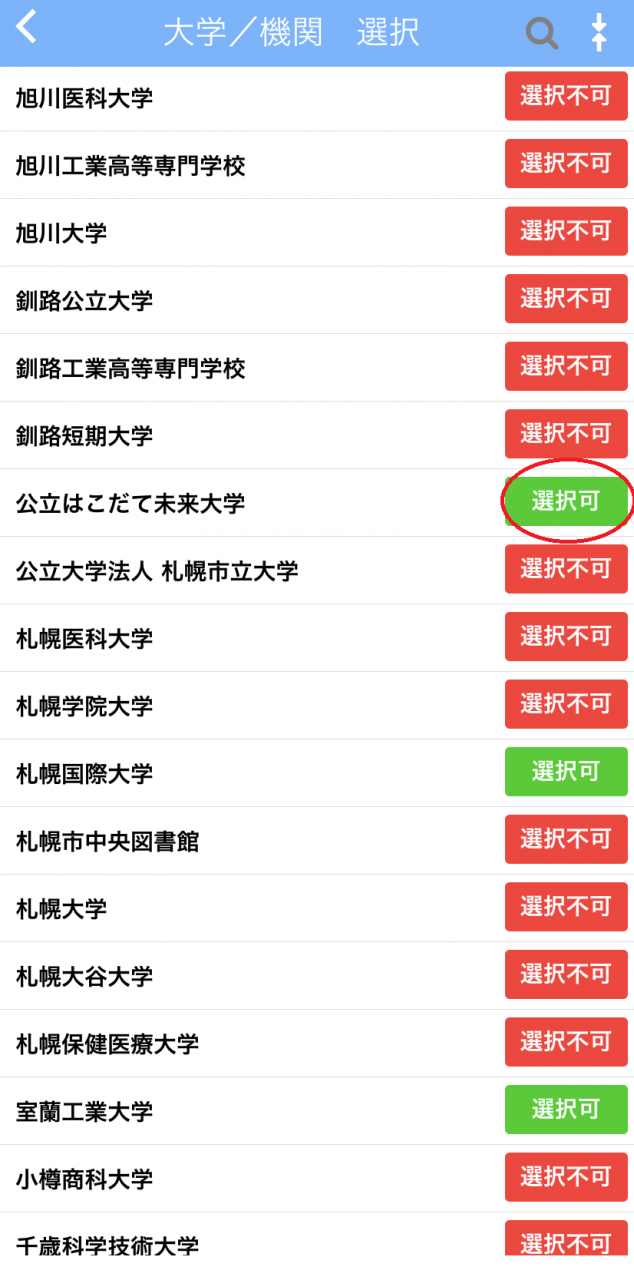The width and height of the screenshot is (634, 1280).
Task: Select the 札幌医科大学 row
Action: click(x=317, y=638)
